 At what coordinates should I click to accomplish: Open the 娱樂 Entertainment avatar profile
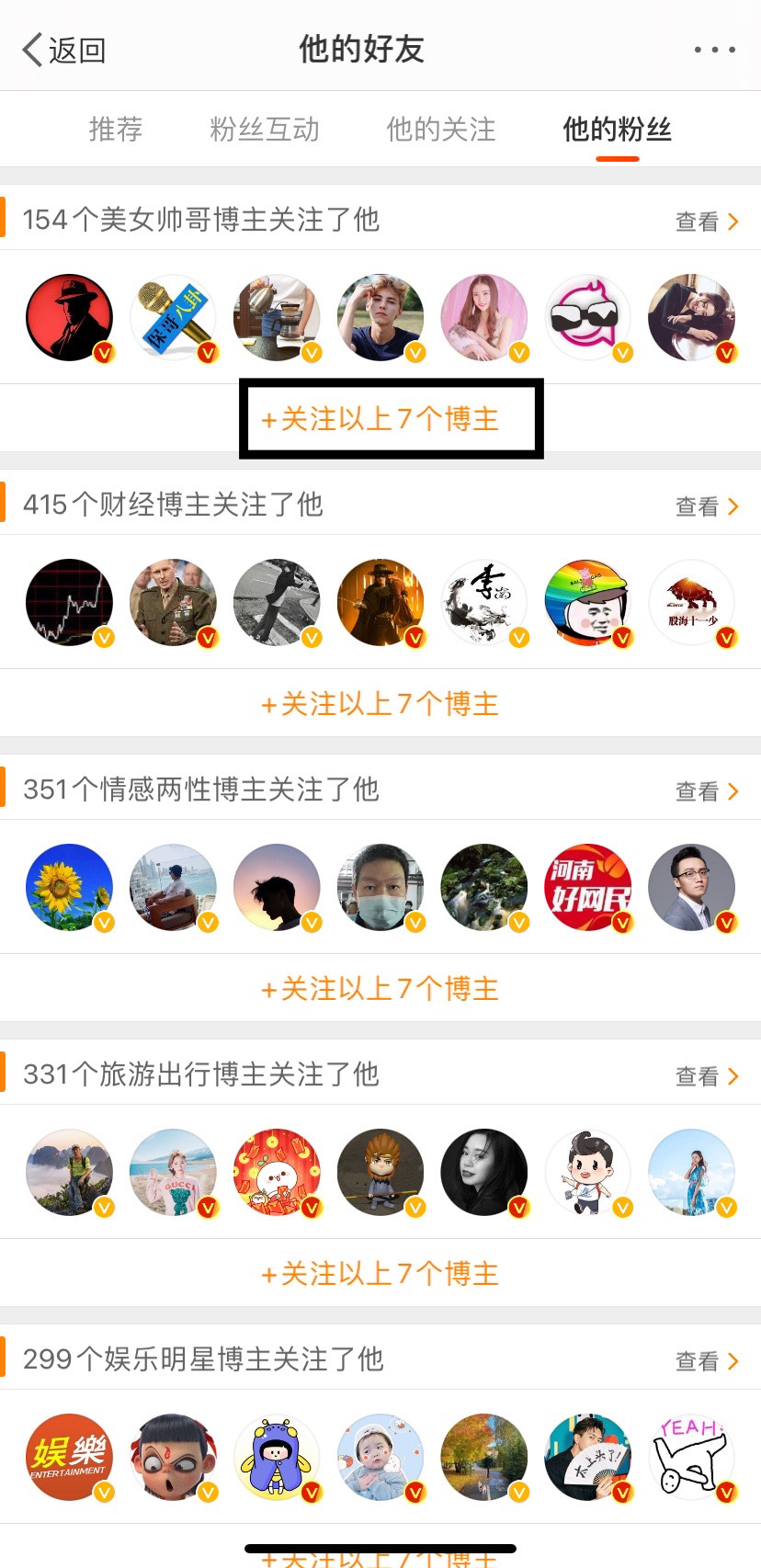pyautogui.click(x=69, y=1457)
